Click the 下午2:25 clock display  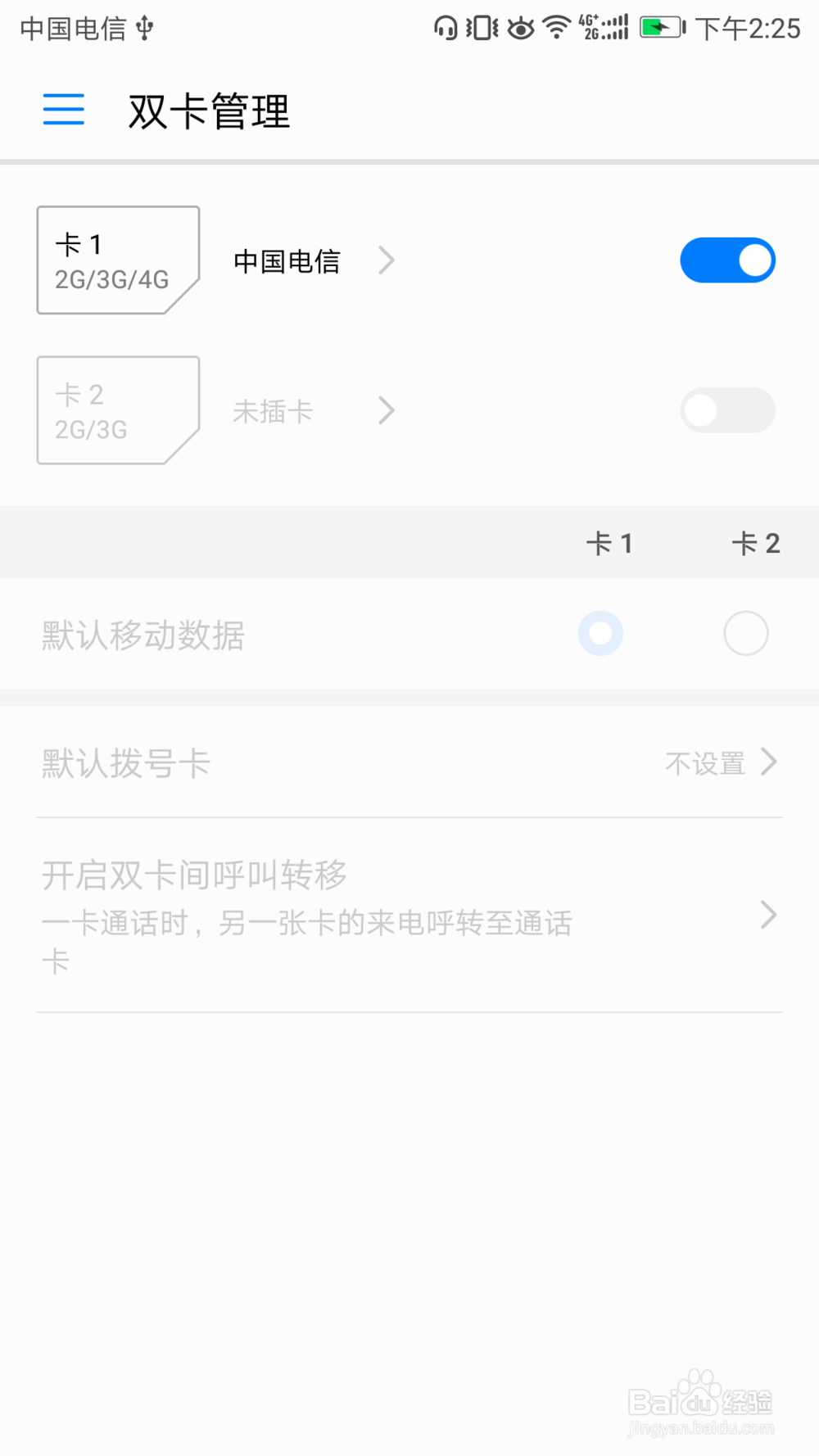coord(748,27)
